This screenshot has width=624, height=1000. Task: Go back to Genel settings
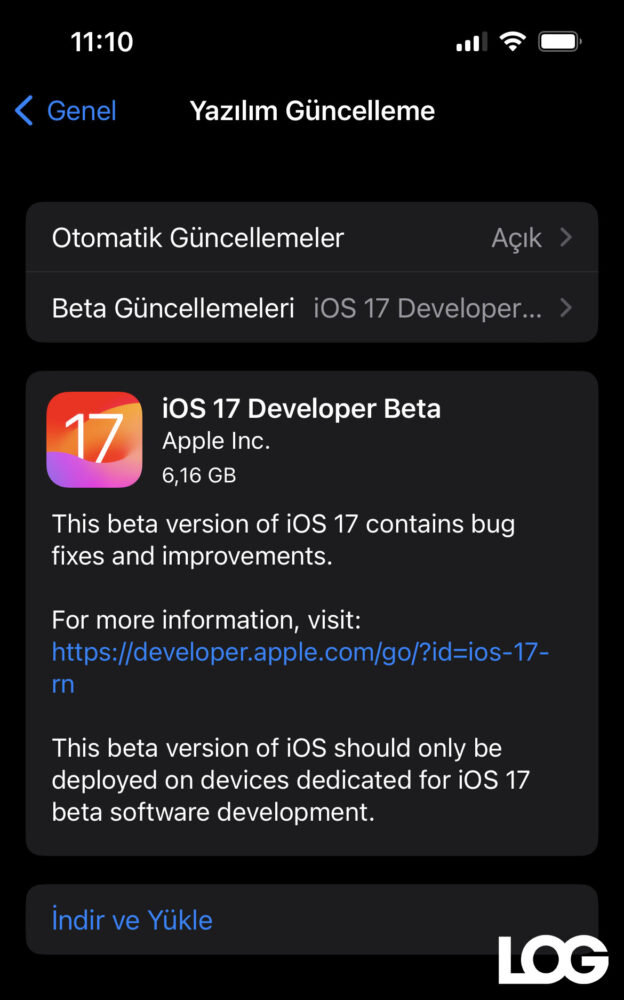pyautogui.click(x=66, y=110)
